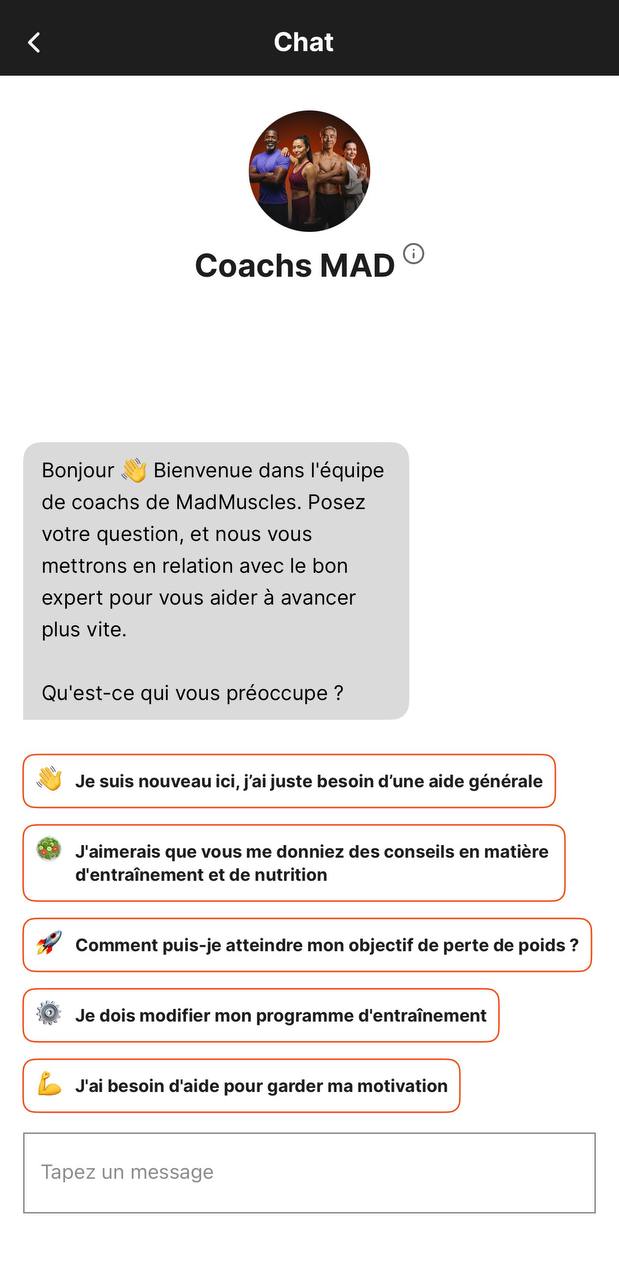Pick the help keeping motivation option
The width and height of the screenshot is (619, 1280).
[x=241, y=1086]
